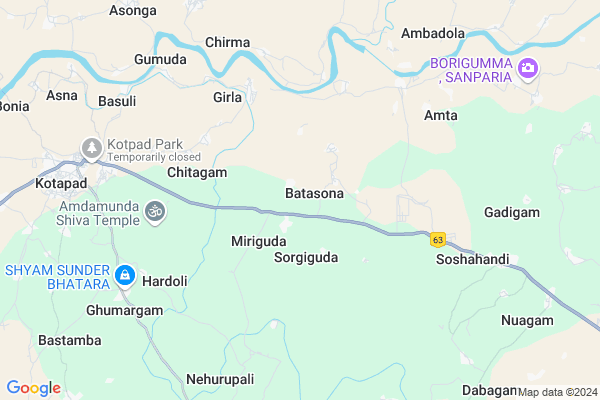This screenshot has width=600, height=400.
Task: Select the Kotpad Park map marker
Action: pyautogui.click(x=91, y=150)
